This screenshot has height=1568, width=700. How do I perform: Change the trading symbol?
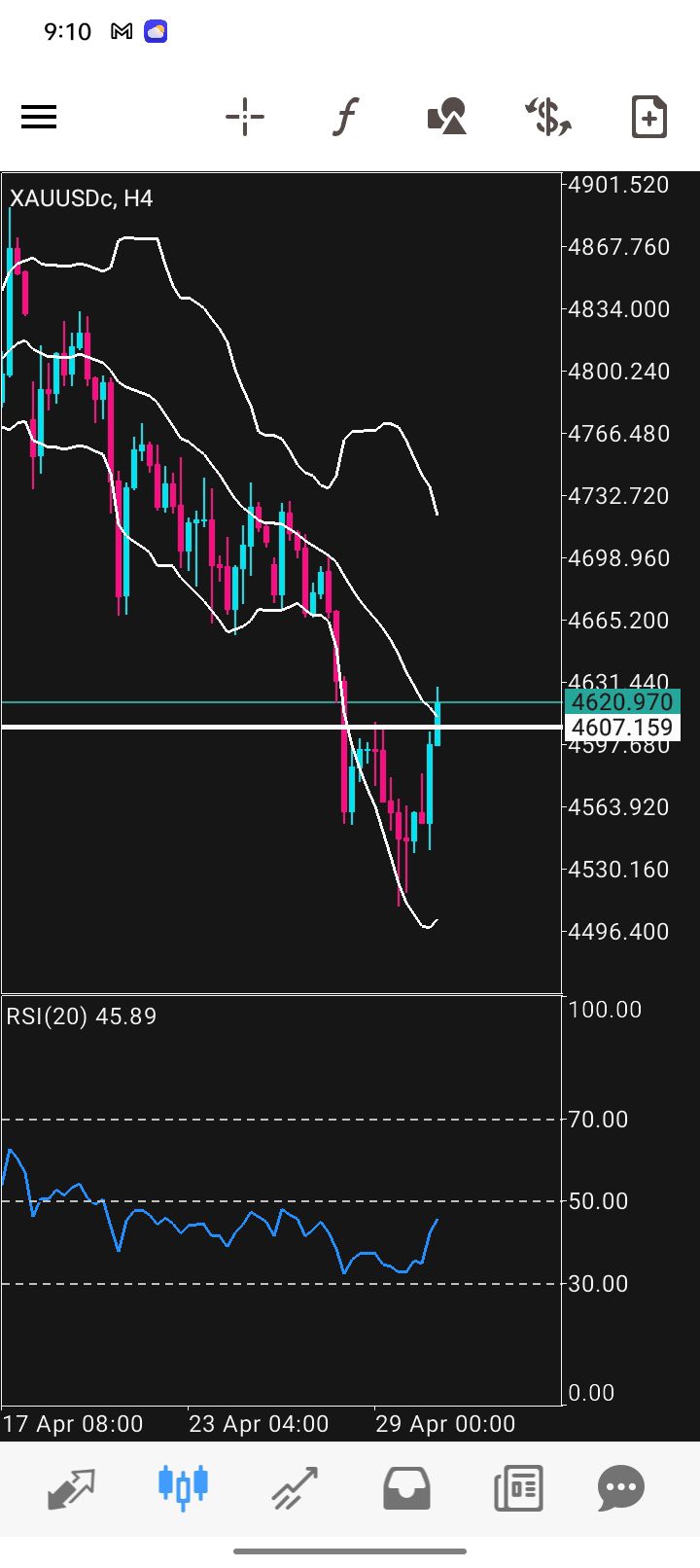(x=548, y=118)
